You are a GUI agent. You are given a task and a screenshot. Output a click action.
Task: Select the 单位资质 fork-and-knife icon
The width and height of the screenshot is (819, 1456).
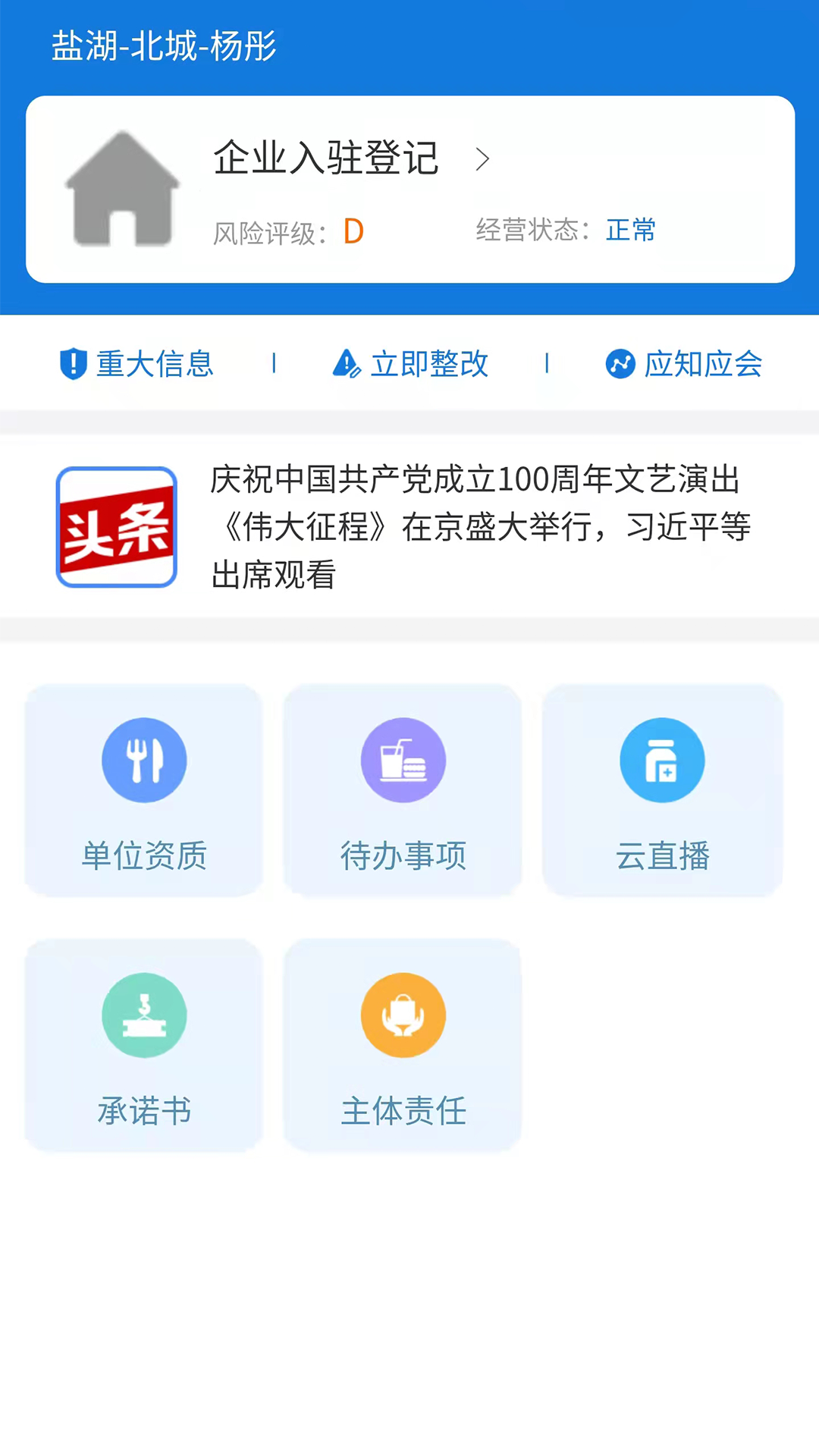(x=144, y=760)
